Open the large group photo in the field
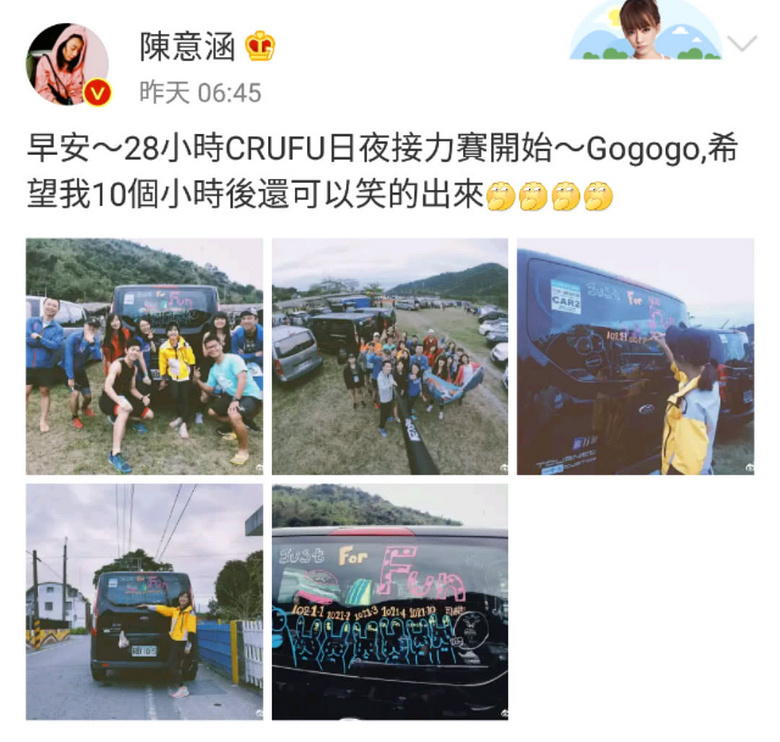The width and height of the screenshot is (780, 742). 390,356
